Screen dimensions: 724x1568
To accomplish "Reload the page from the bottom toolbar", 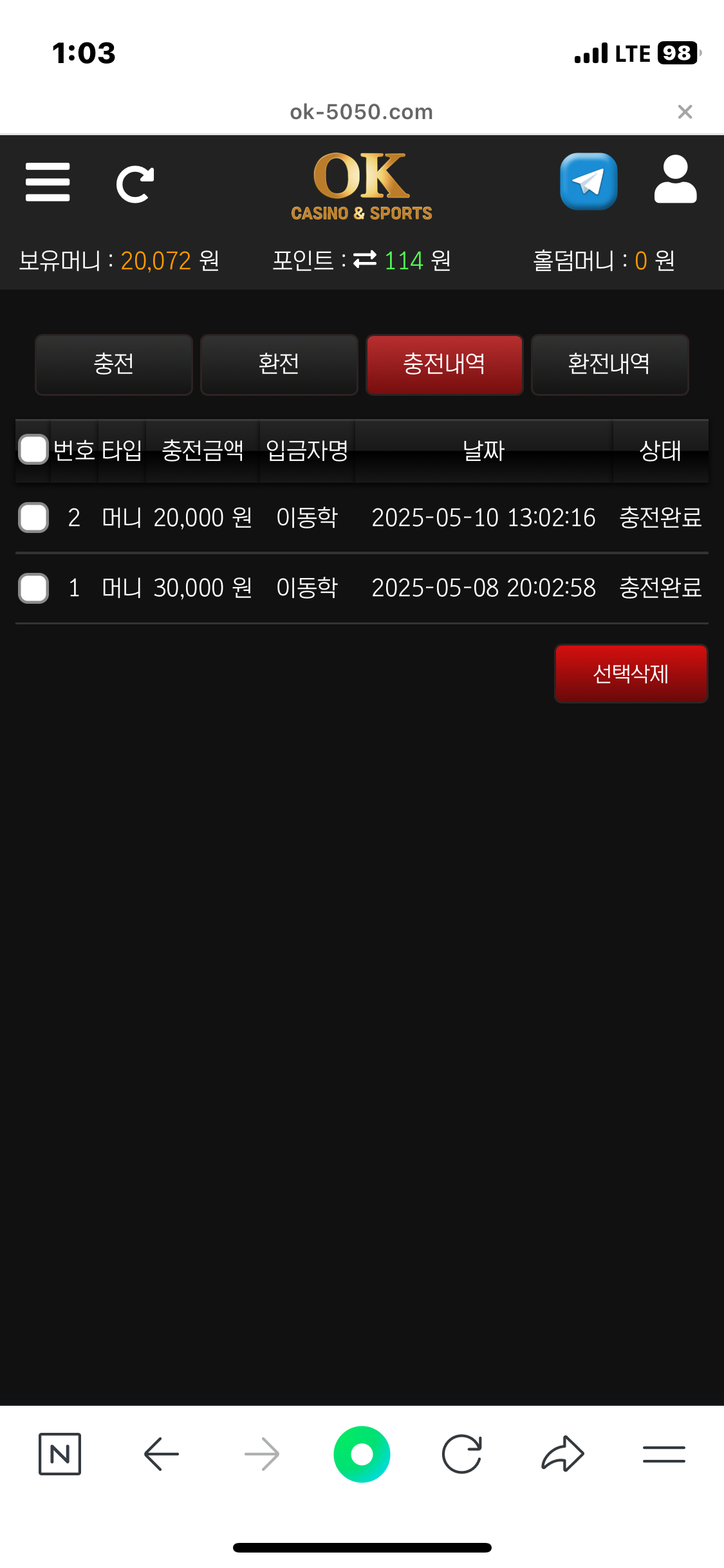I will (x=462, y=1453).
